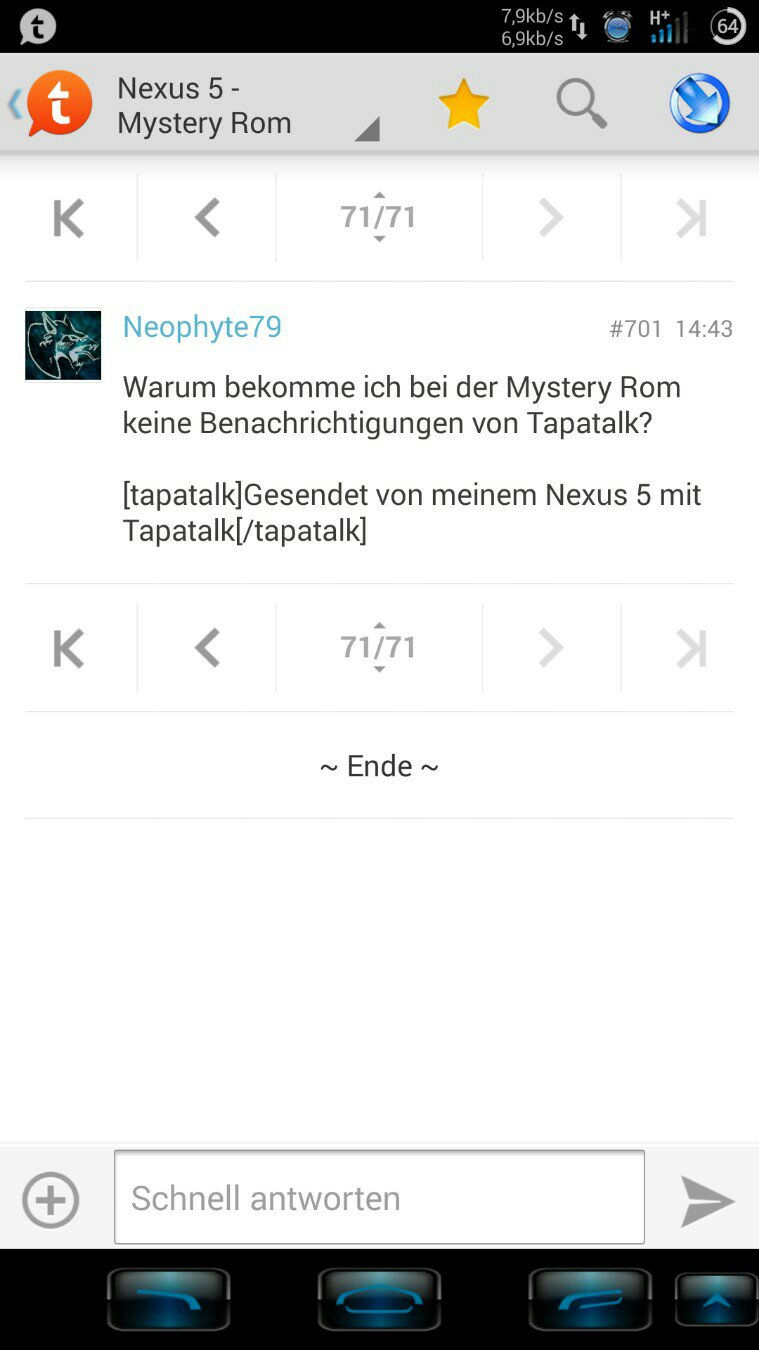Jump to first page in bottom pager
The height and width of the screenshot is (1350, 759).
click(69, 648)
